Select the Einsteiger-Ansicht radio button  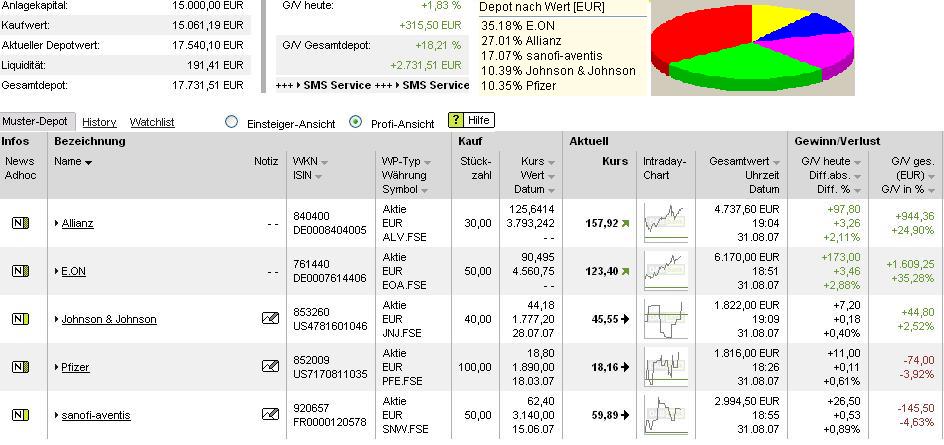pos(232,122)
